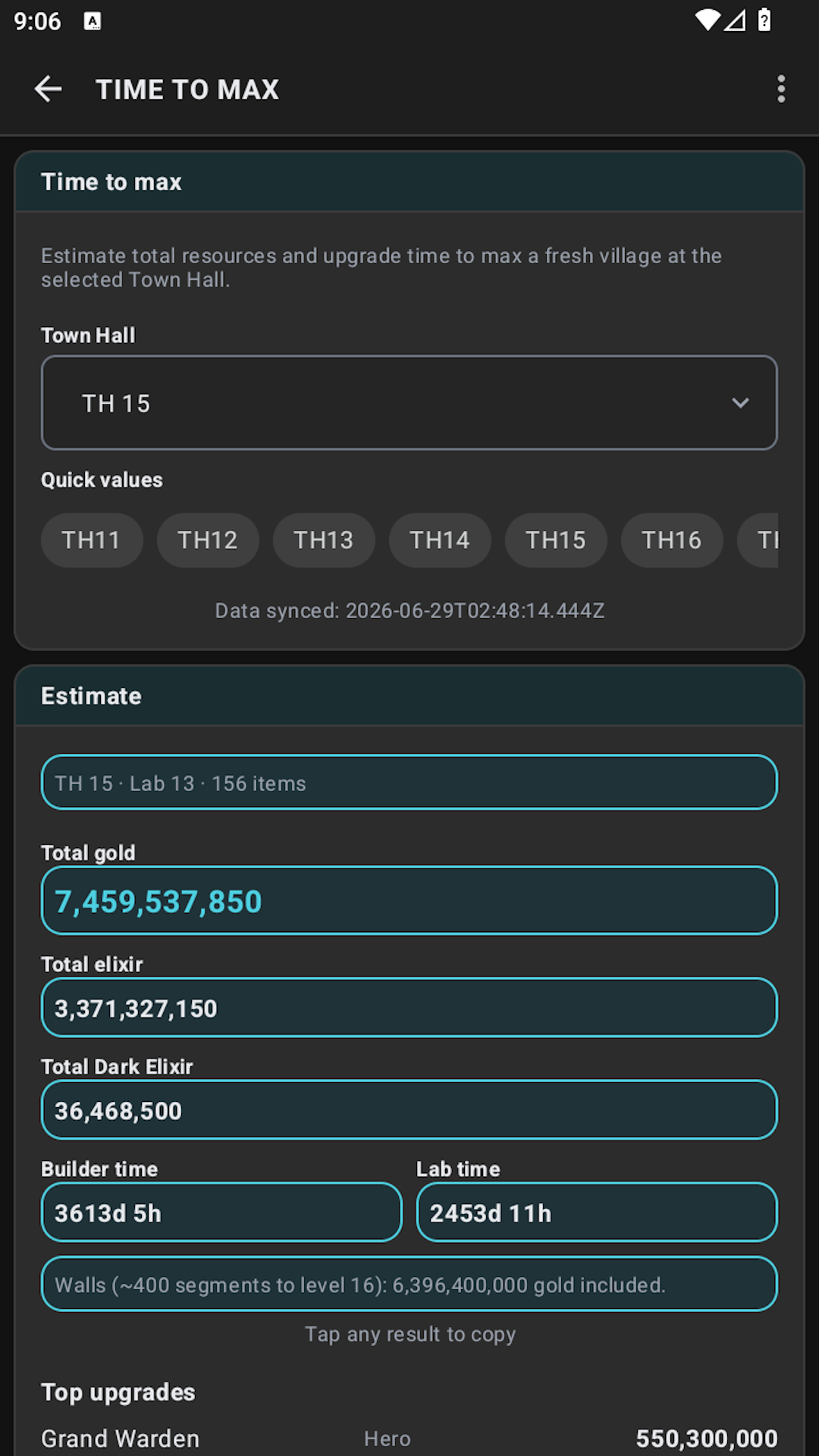Copy the lab time value

click(x=597, y=1212)
